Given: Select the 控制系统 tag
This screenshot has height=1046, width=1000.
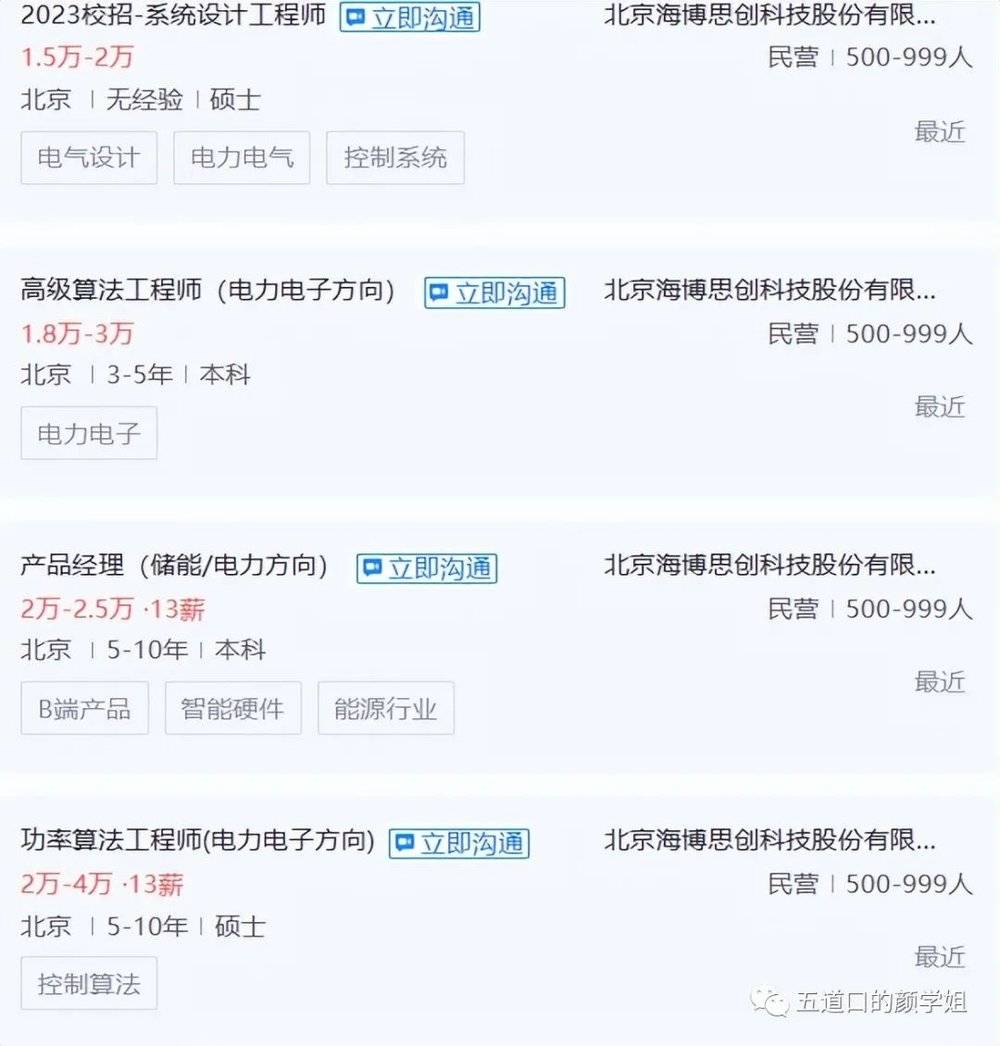Looking at the screenshot, I should [395, 158].
